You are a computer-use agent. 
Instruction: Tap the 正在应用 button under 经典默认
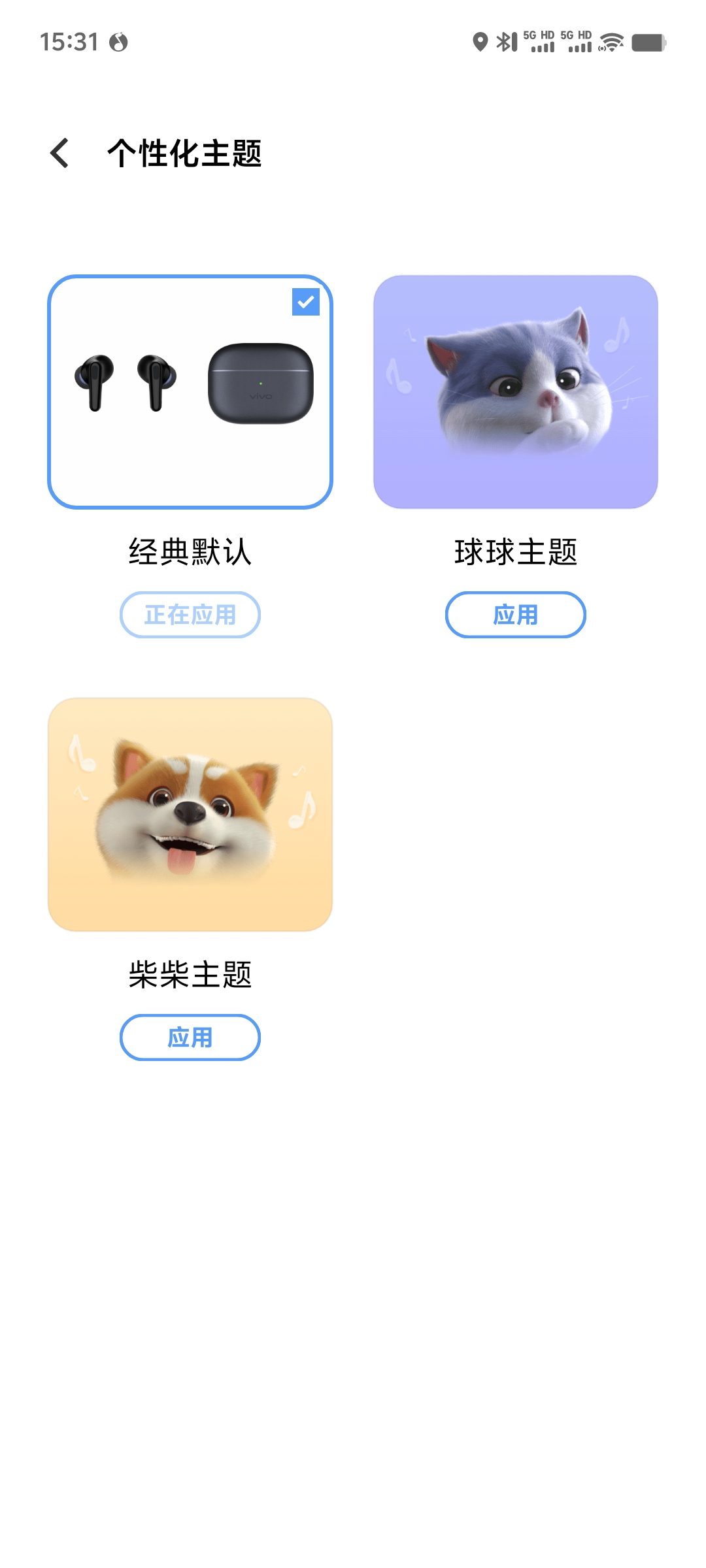pyautogui.click(x=190, y=615)
